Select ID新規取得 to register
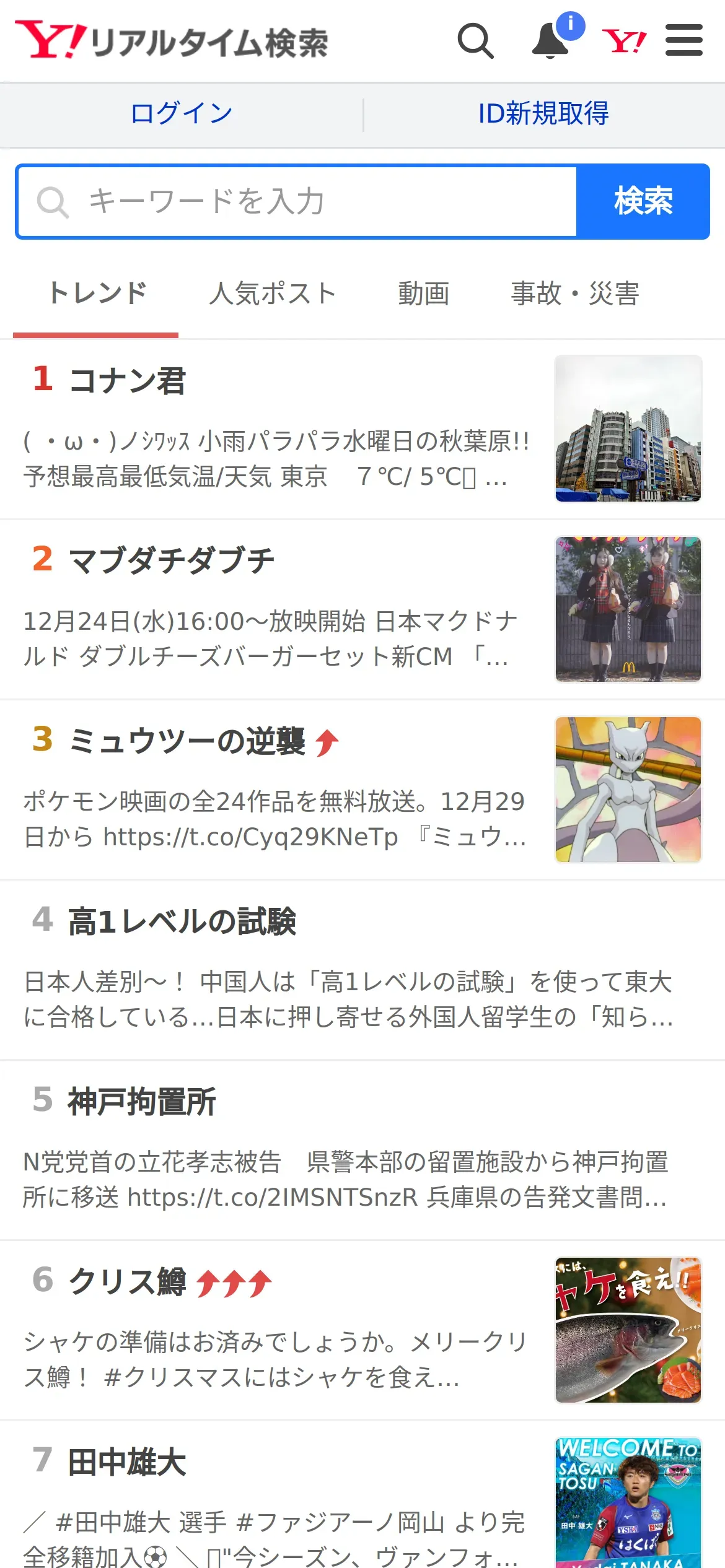This screenshot has height=1568, width=725. [x=543, y=114]
